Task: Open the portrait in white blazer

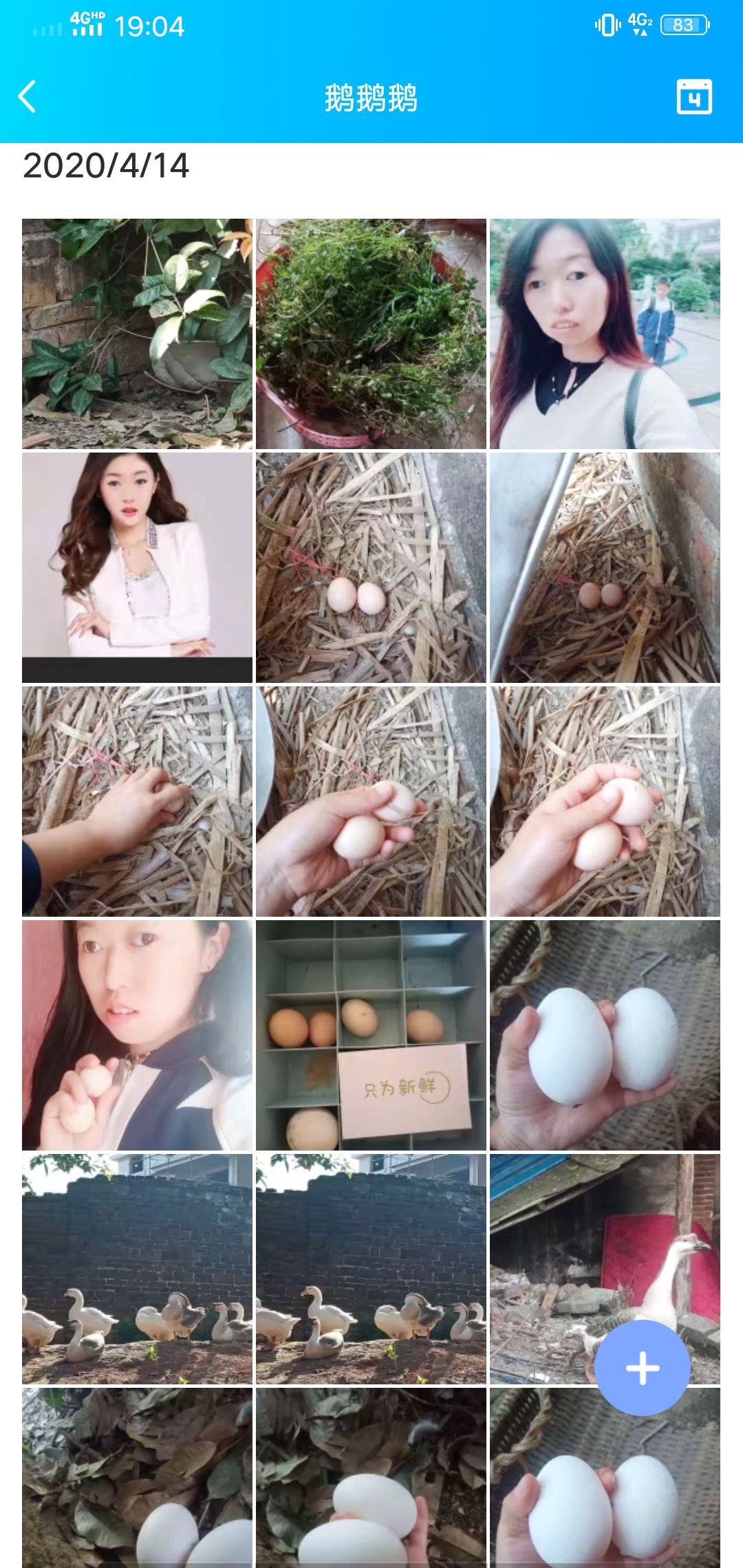Action: click(x=137, y=567)
